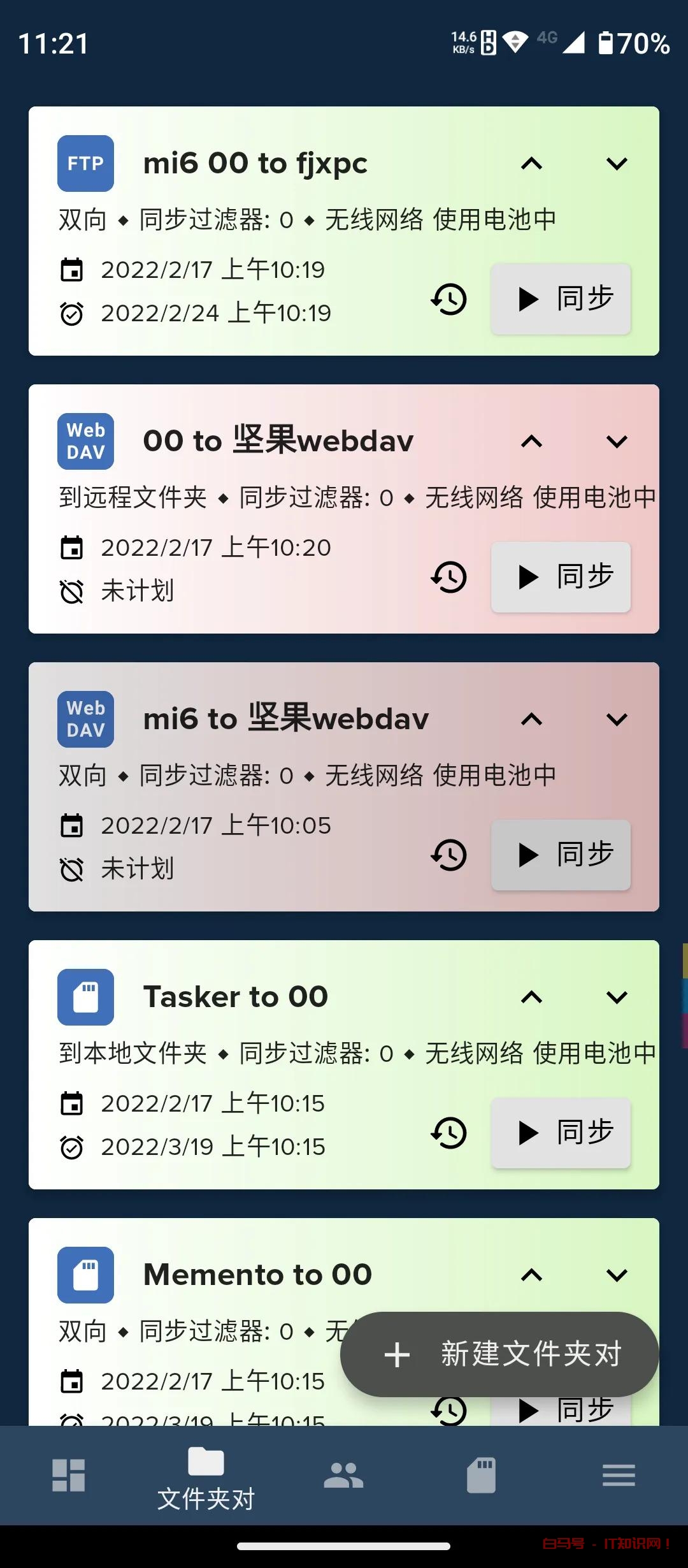688x1568 pixels.
Task: Move 00 to 坚果webdav card up
Action: pyautogui.click(x=531, y=441)
